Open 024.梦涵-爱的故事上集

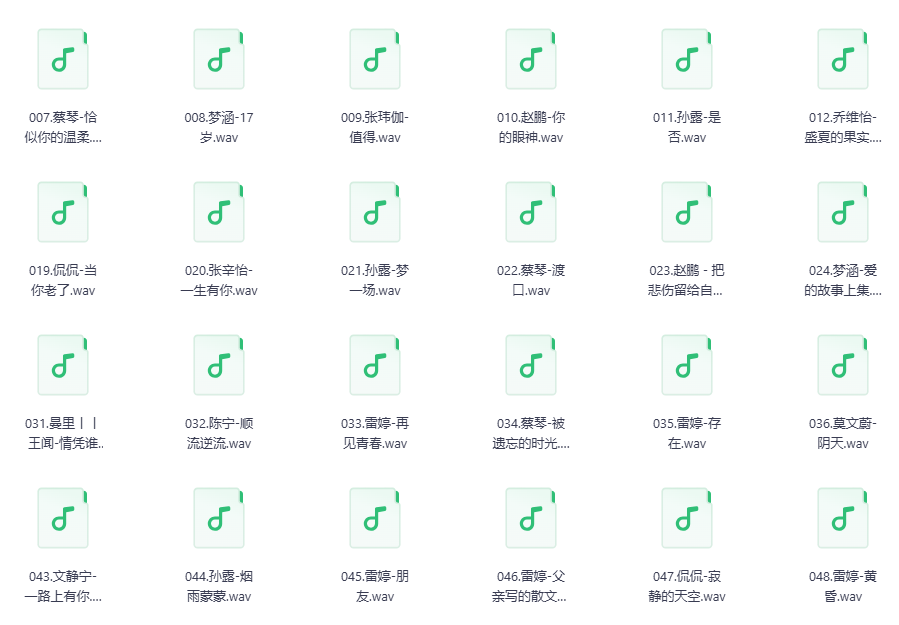pos(843,212)
